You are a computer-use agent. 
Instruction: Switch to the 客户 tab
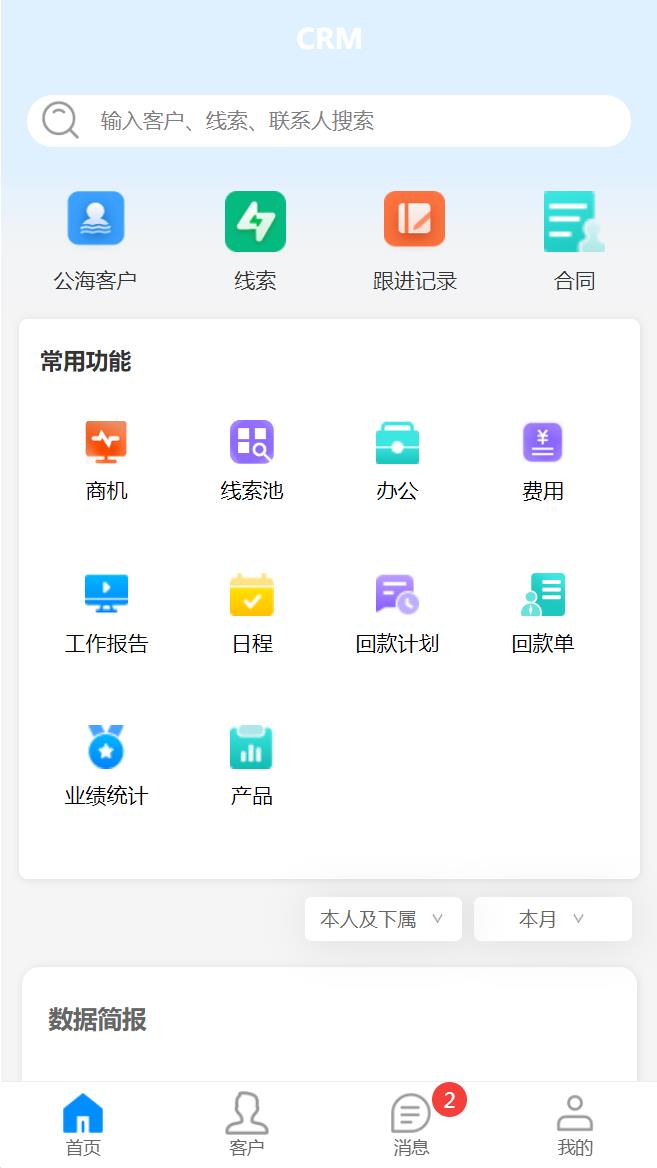point(247,1125)
